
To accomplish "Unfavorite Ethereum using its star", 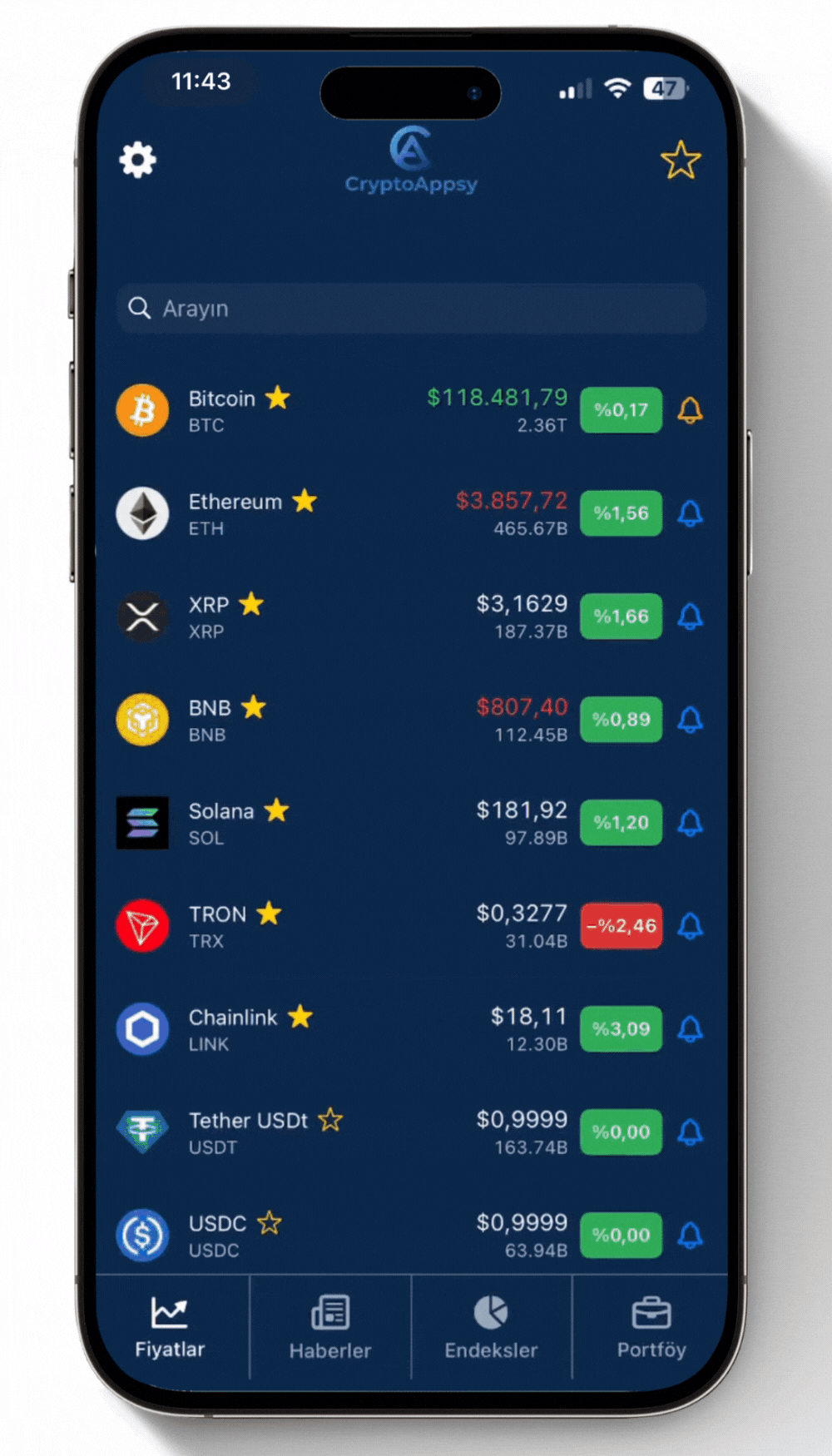I will [x=305, y=501].
